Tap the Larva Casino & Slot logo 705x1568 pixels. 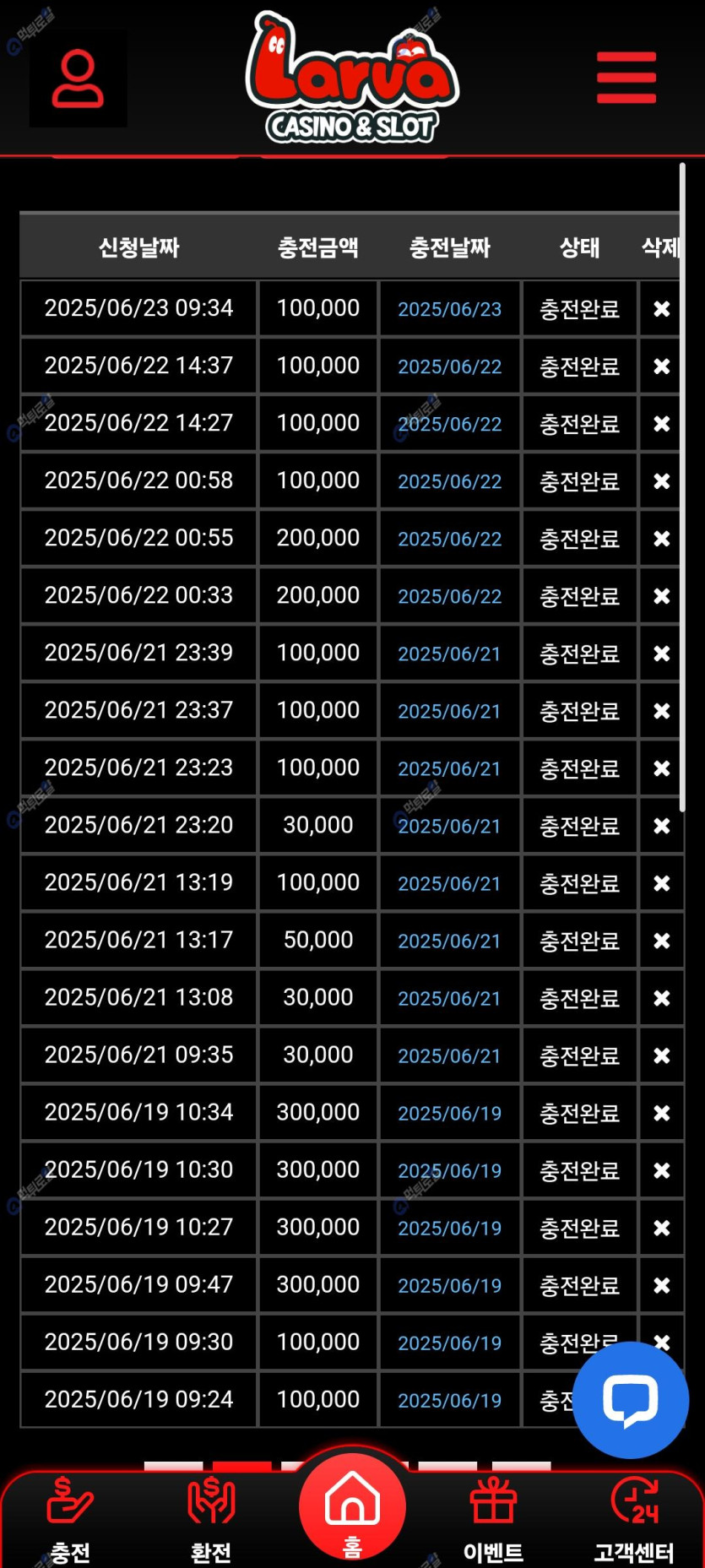352,78
